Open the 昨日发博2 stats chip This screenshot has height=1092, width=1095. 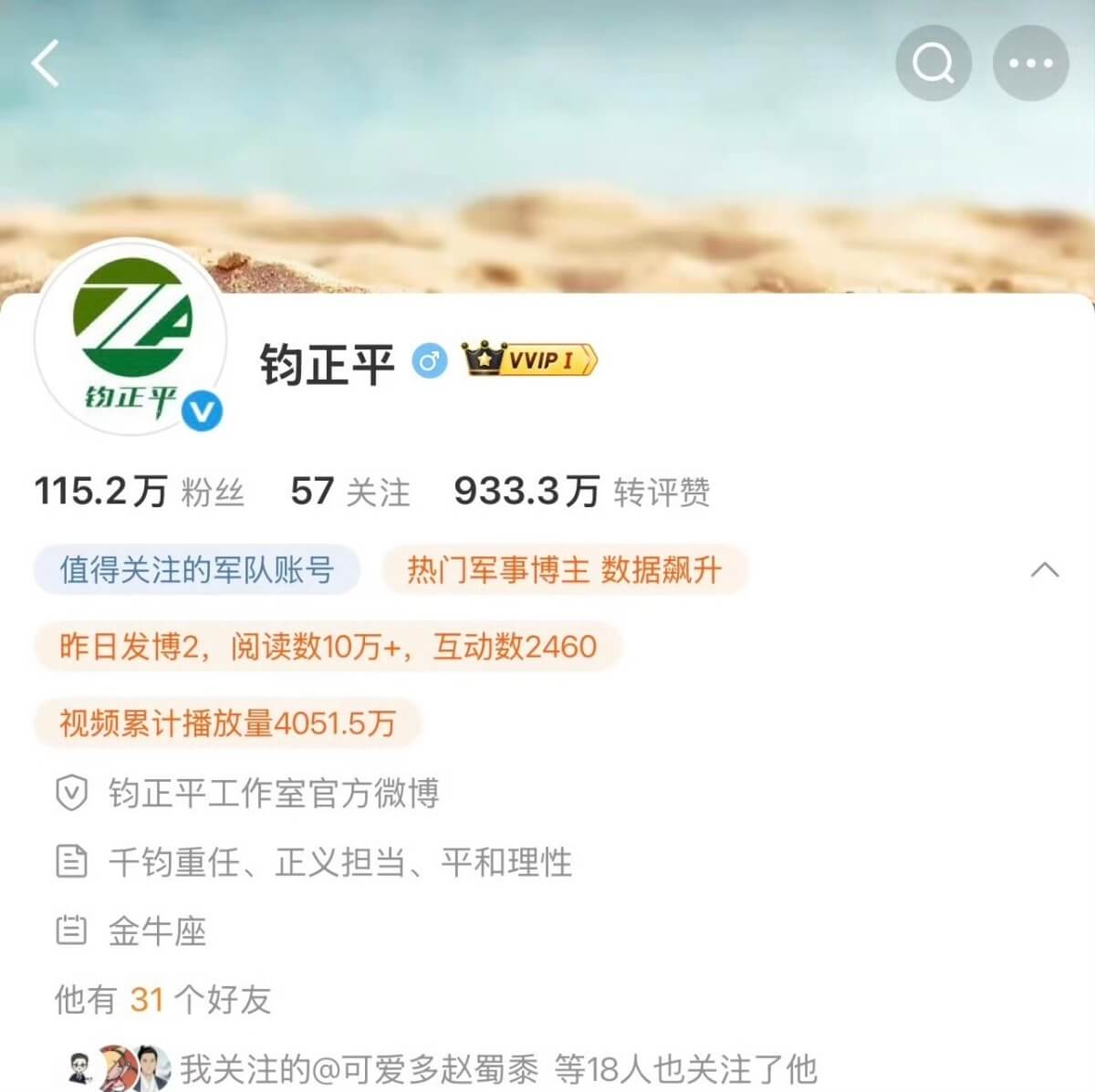(x=328, y=647)
